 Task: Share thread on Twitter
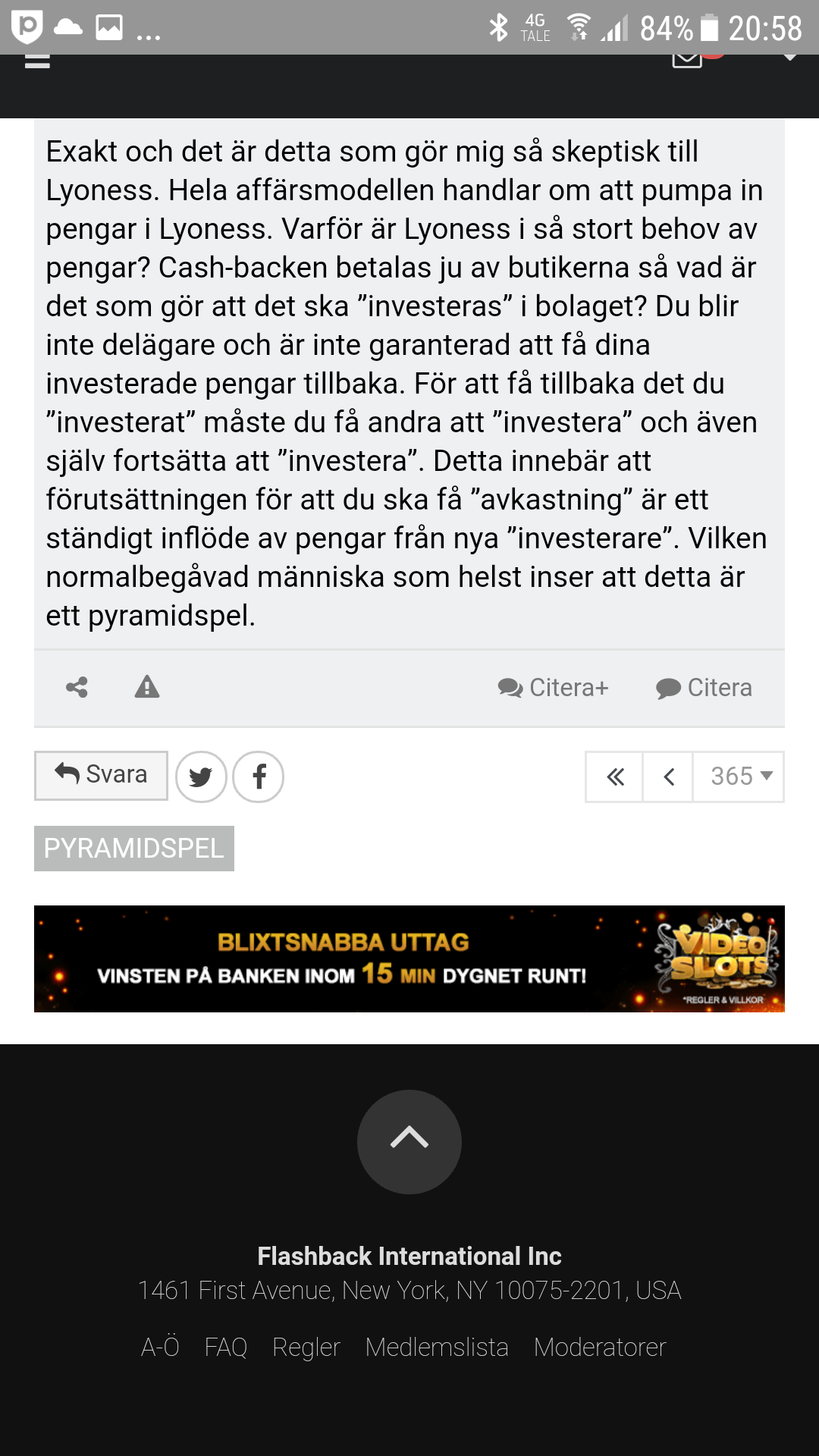click(201, 777)
